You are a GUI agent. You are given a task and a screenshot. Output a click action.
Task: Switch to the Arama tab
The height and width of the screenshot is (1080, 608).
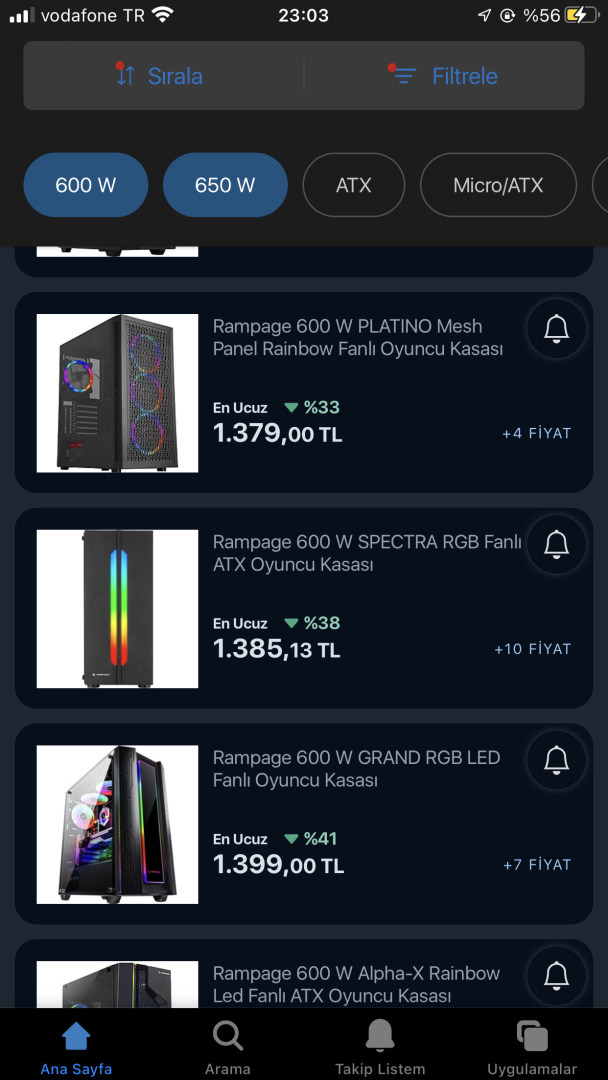[x=228, y=1046]
